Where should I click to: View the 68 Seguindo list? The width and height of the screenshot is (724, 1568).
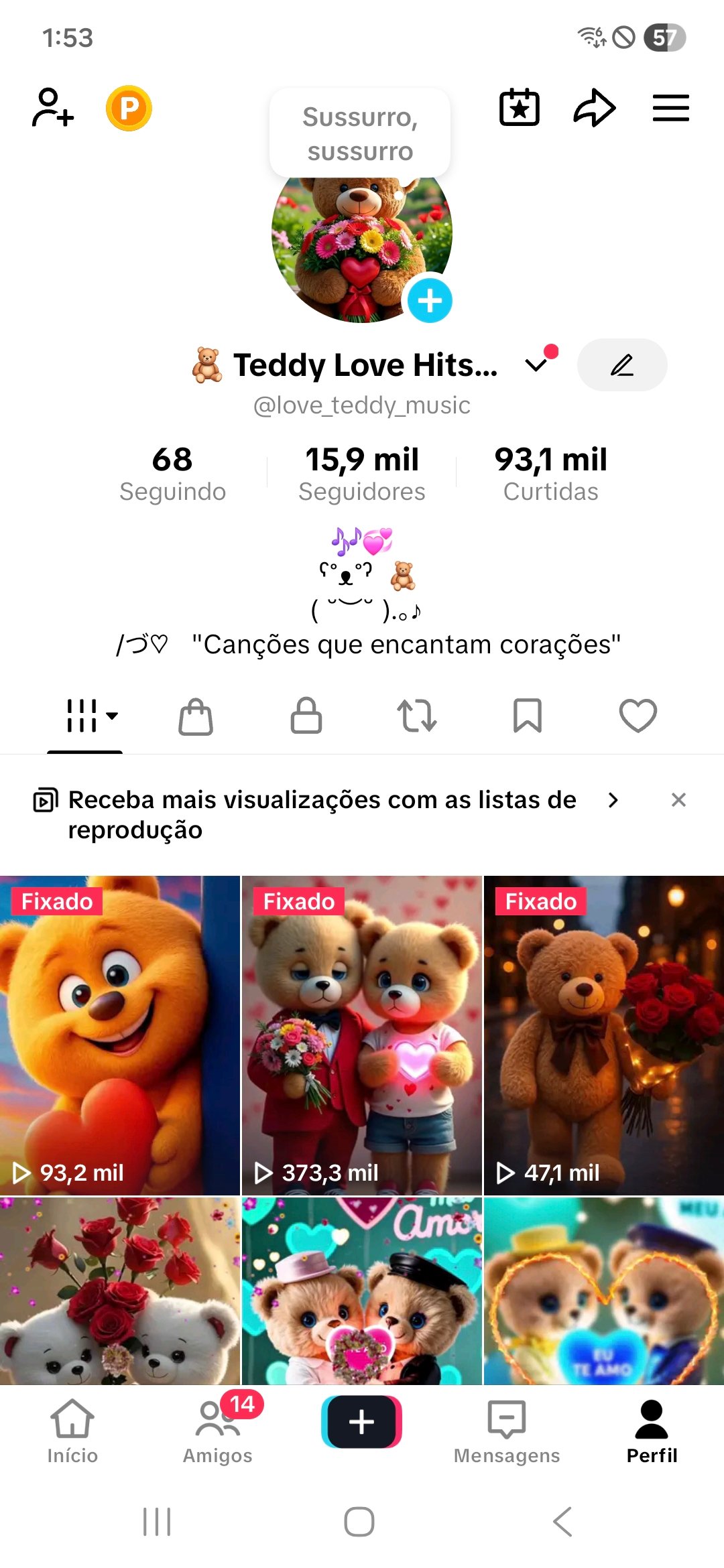point(173,473)
